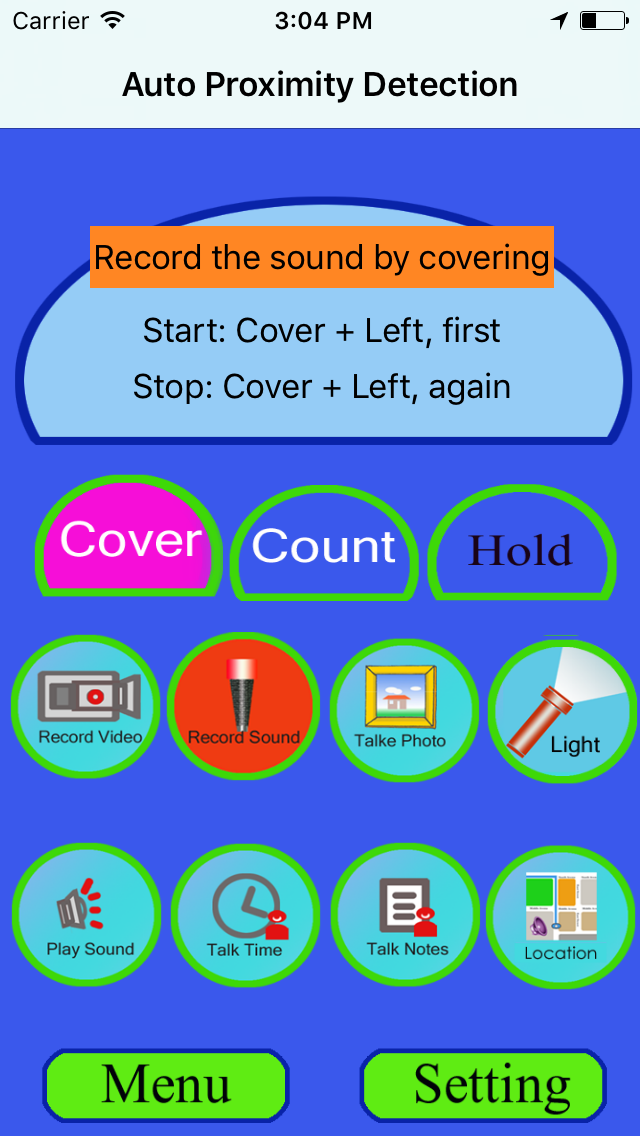Select the Talke Photo function
Viewport: 640px width, 1136px height.
pos(402,710)
